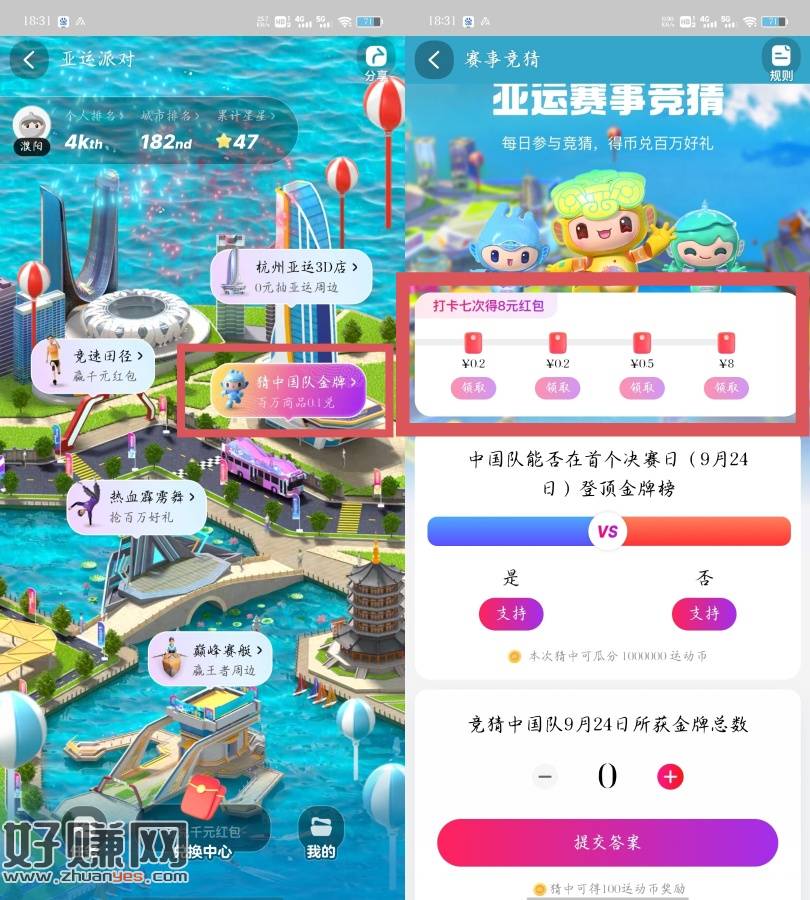This screenshot has width=810, height=900.
Task: Go back from the 亚运派对 page
Action: (x=29, y=60)
